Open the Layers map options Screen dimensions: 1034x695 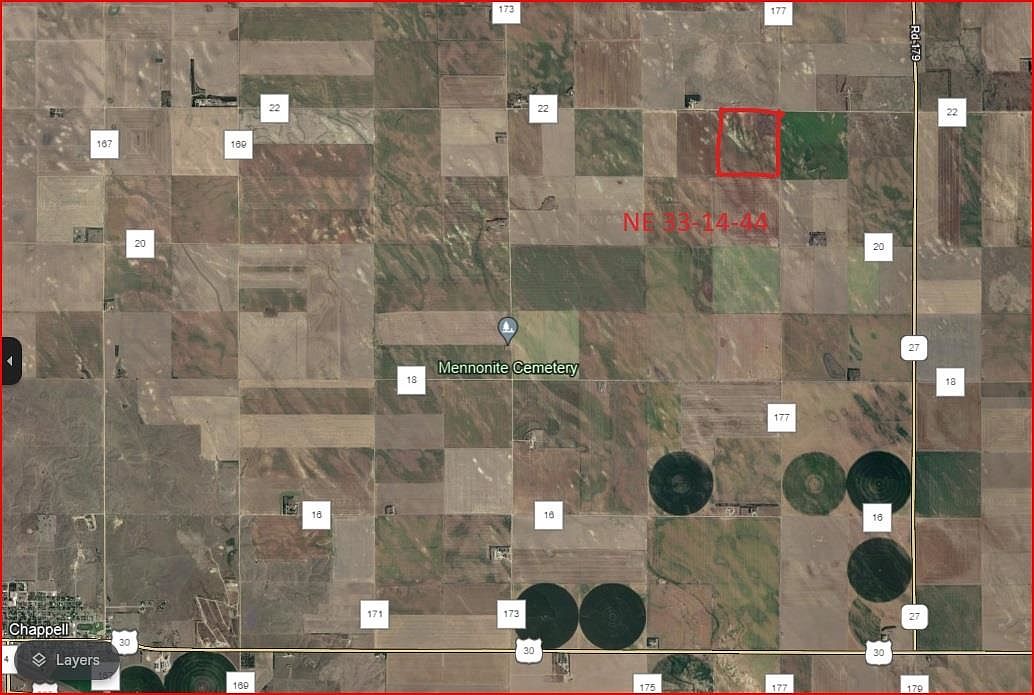65,660
